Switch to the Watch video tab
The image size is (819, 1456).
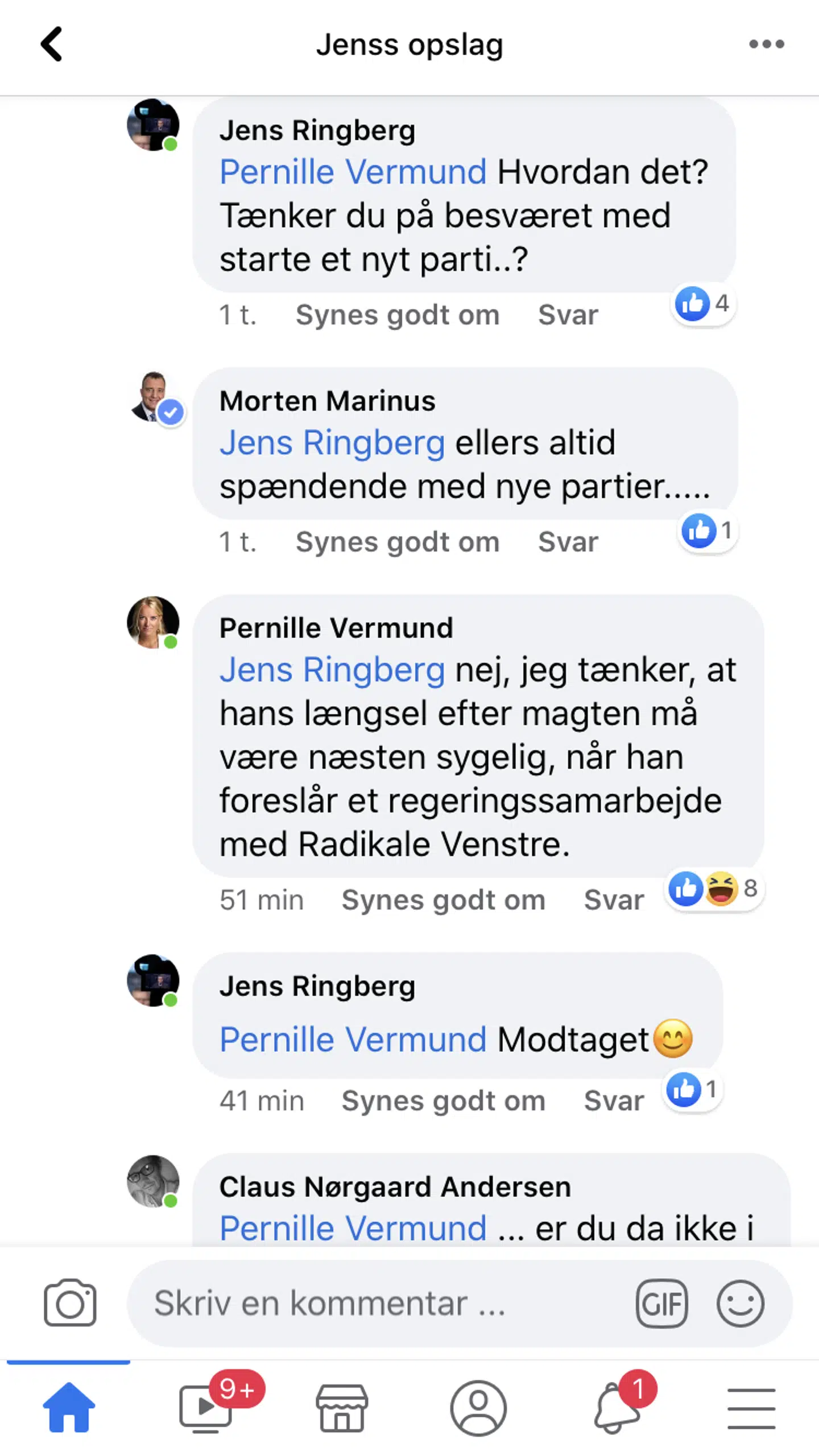point(206,1407)
